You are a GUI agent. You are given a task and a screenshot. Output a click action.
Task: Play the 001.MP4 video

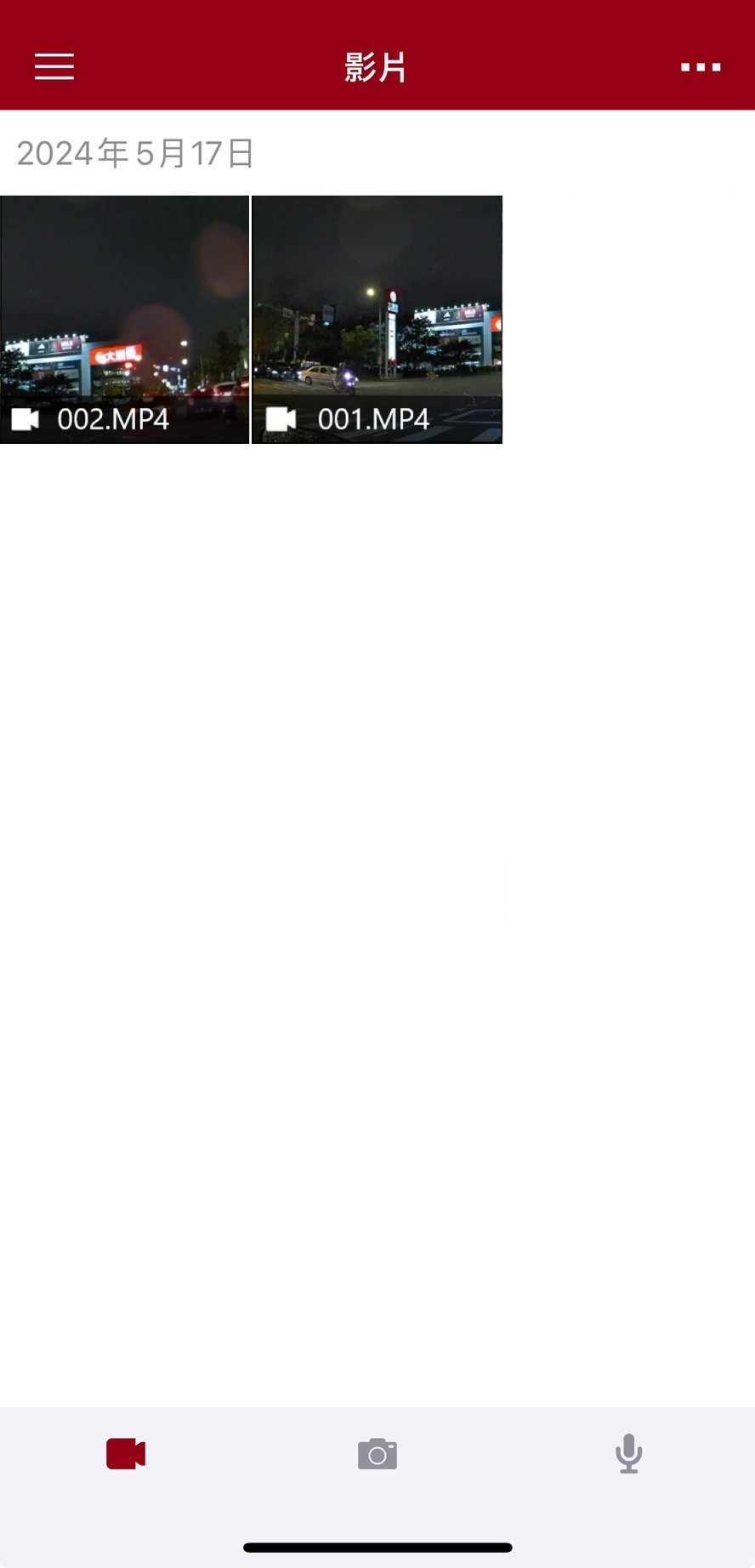coord(377,320)
